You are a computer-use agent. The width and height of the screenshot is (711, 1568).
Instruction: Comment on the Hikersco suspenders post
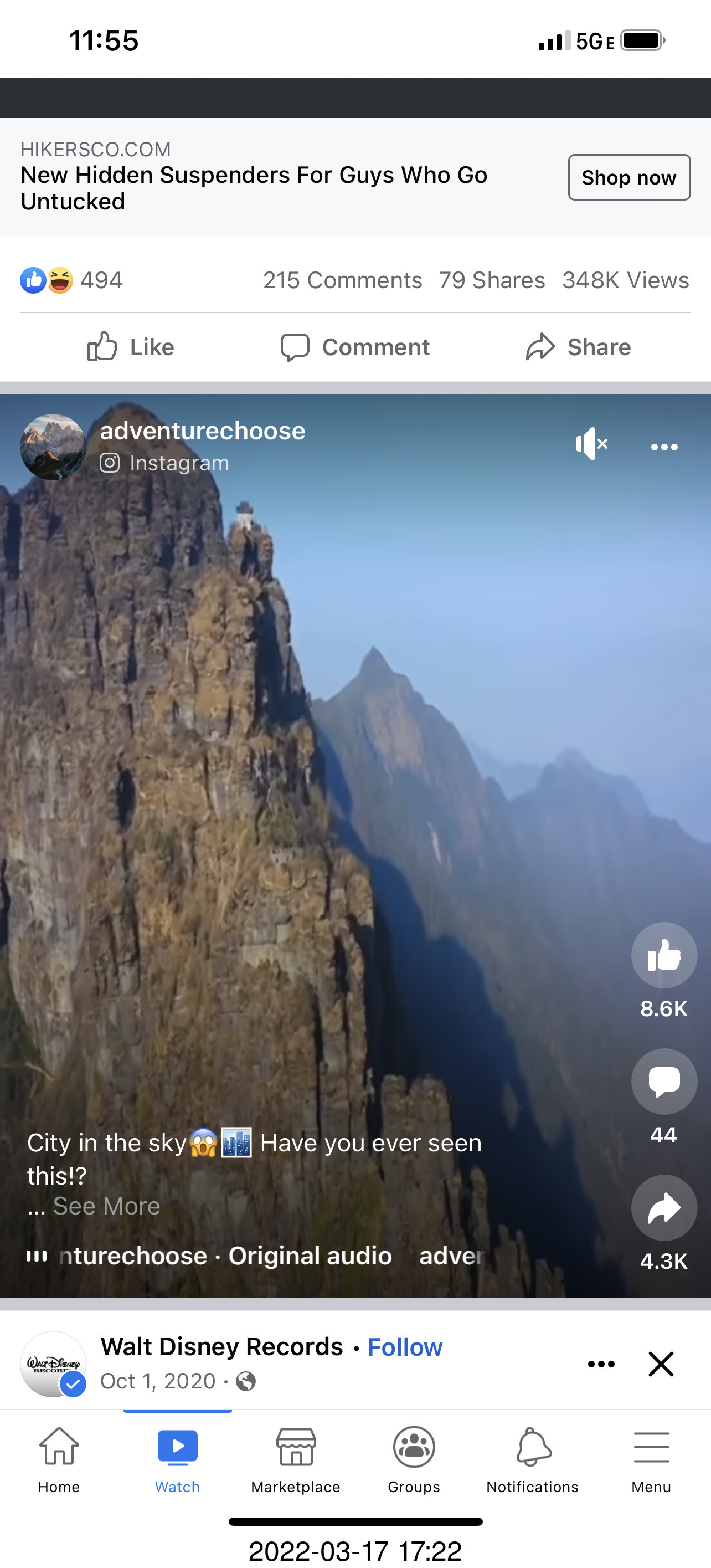355,347
